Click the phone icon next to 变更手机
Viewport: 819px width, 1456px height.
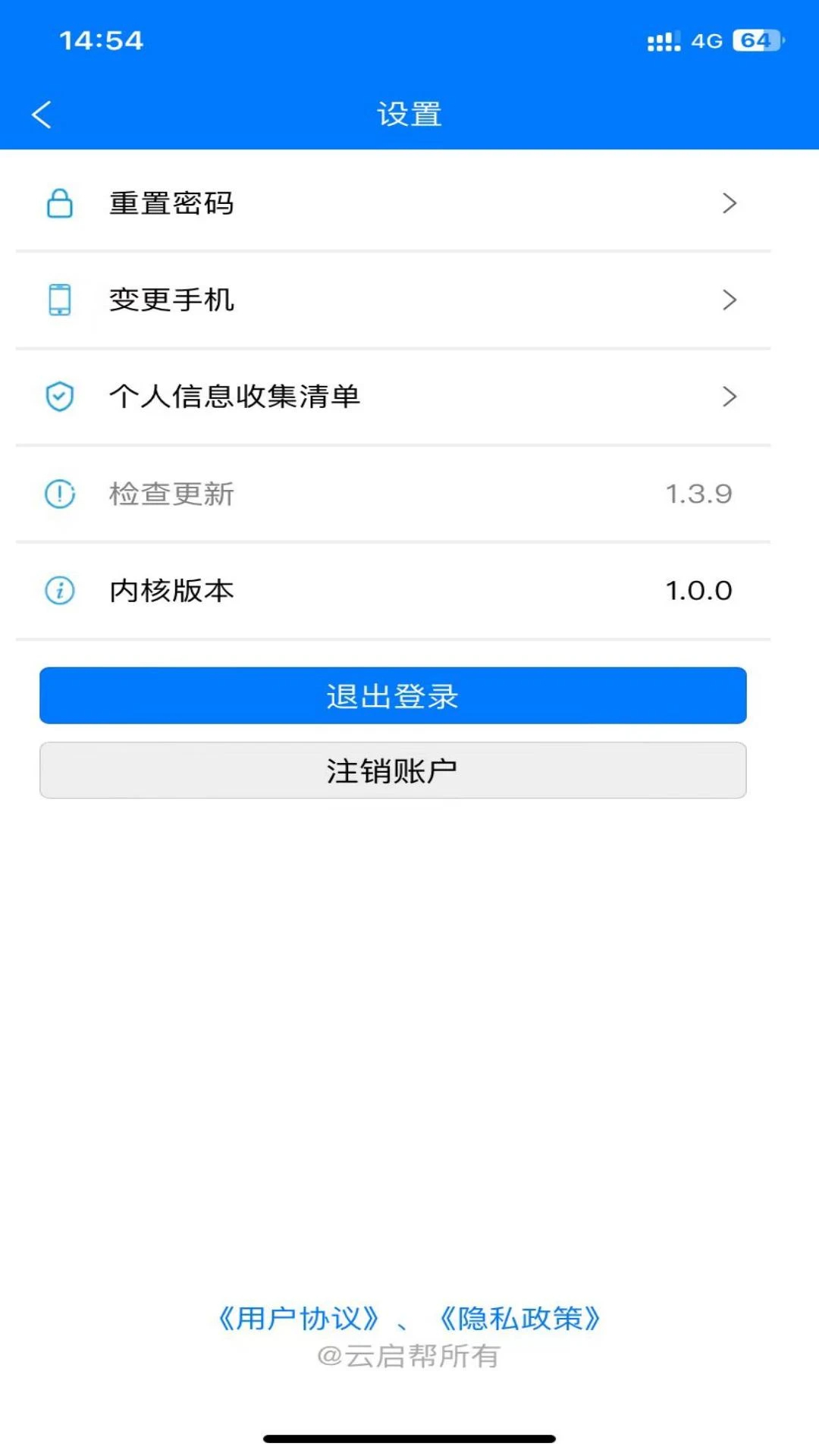pyautogui.click(x=60, y=300)
